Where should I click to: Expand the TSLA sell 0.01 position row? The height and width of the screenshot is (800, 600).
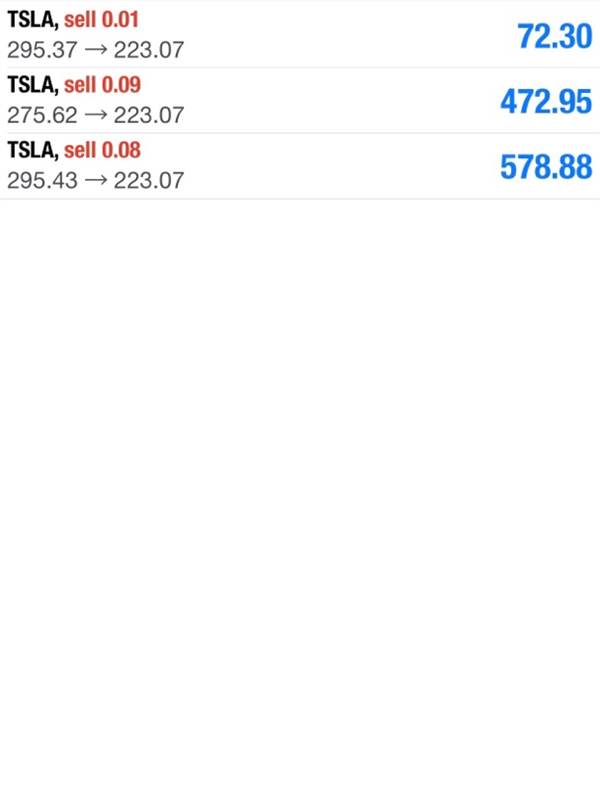[x=300, y=34]
